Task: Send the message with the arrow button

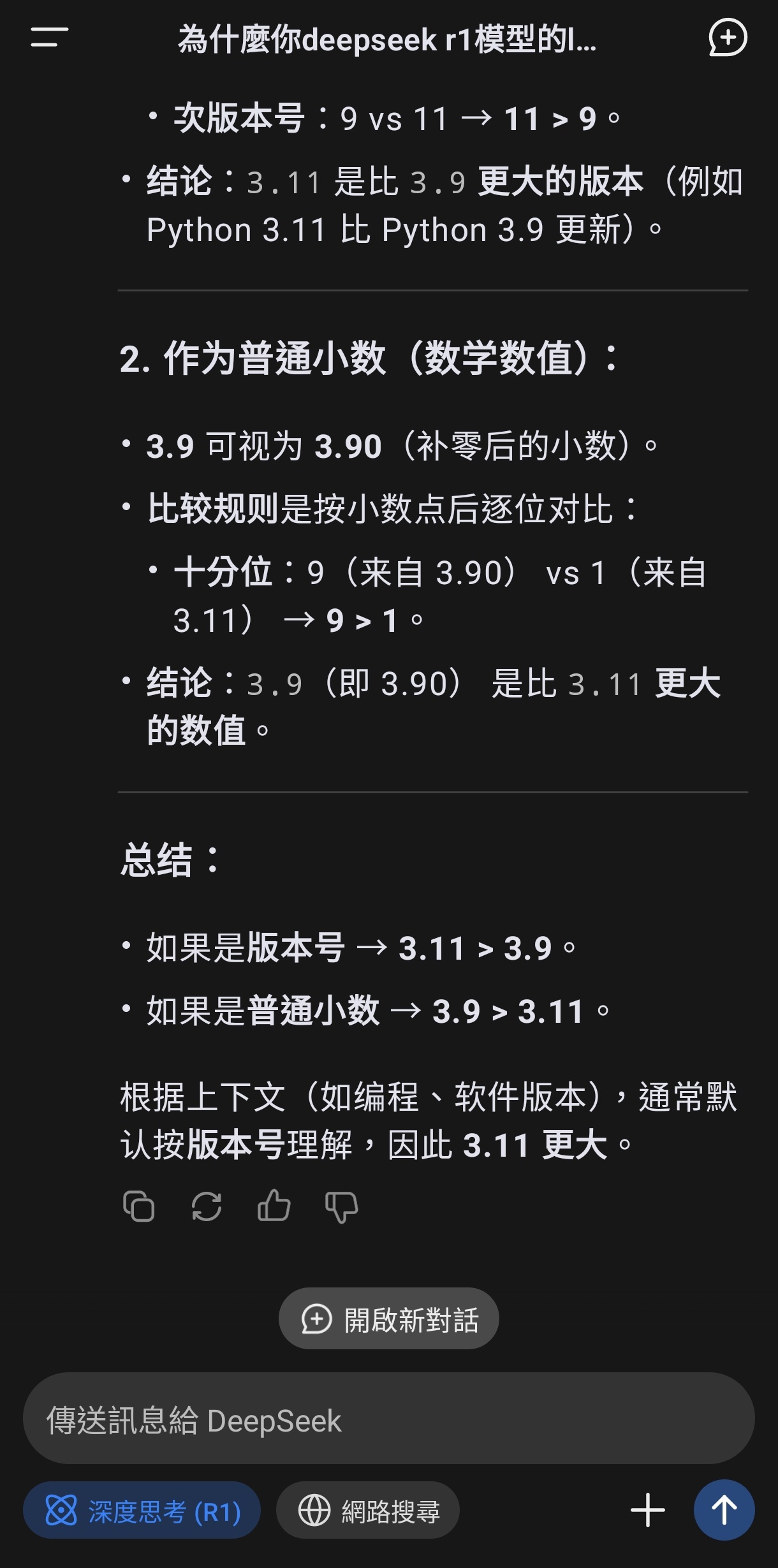Action: tap(724, 1510)
